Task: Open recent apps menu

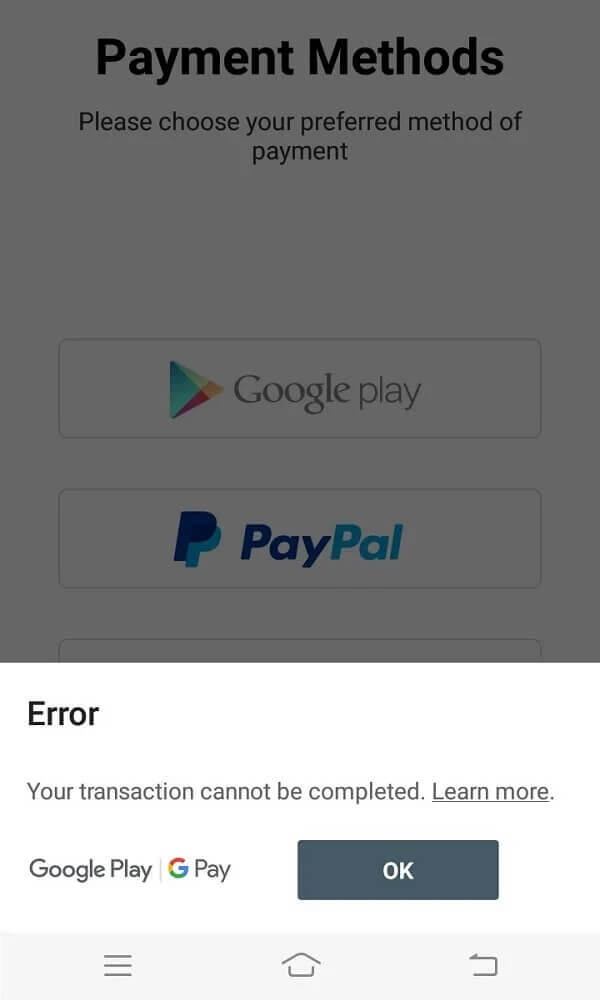Action: pyautogui.click(x=118, y=965)
